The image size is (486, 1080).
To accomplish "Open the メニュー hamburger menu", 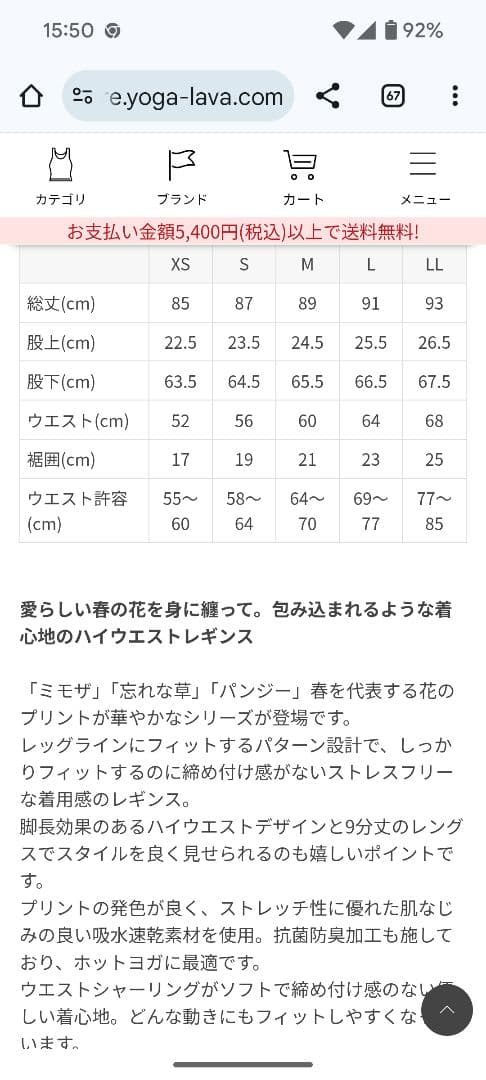I will (425, 176).
